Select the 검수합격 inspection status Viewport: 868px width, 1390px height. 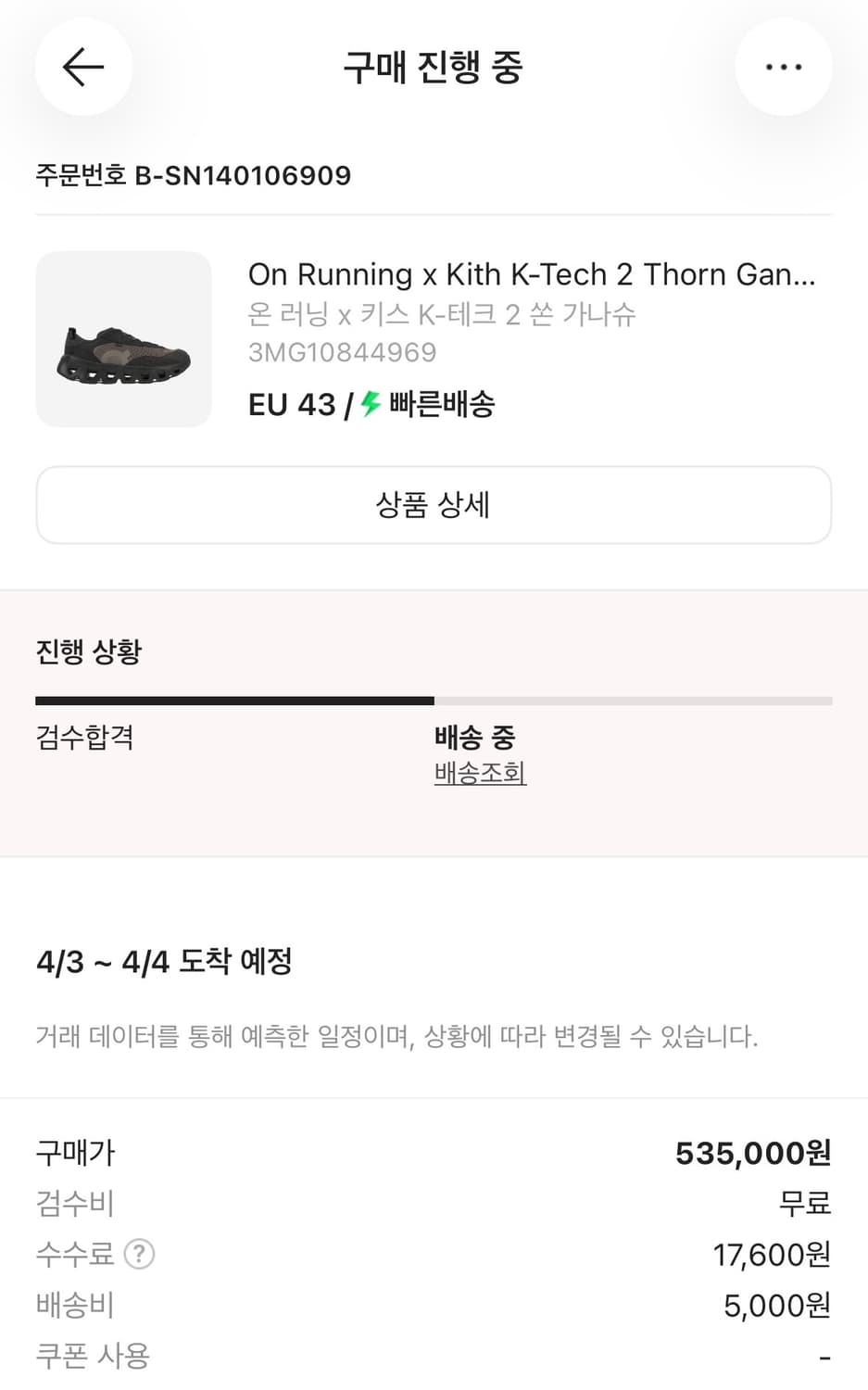click(x=84, y=737)
